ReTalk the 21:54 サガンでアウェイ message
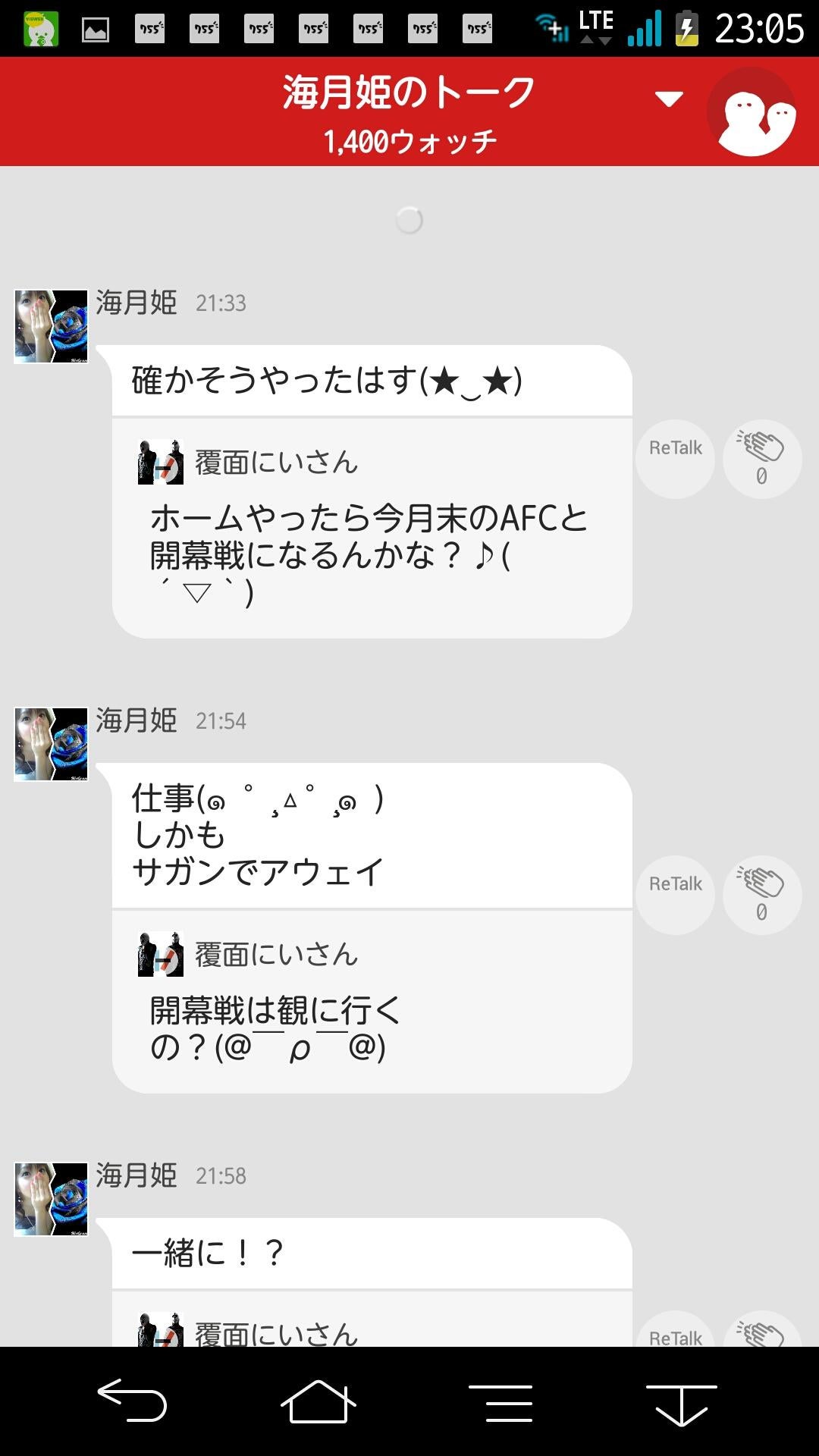The height and width of the screenshot is (1456, 819). pyautogui.click(x=673, y=883)
